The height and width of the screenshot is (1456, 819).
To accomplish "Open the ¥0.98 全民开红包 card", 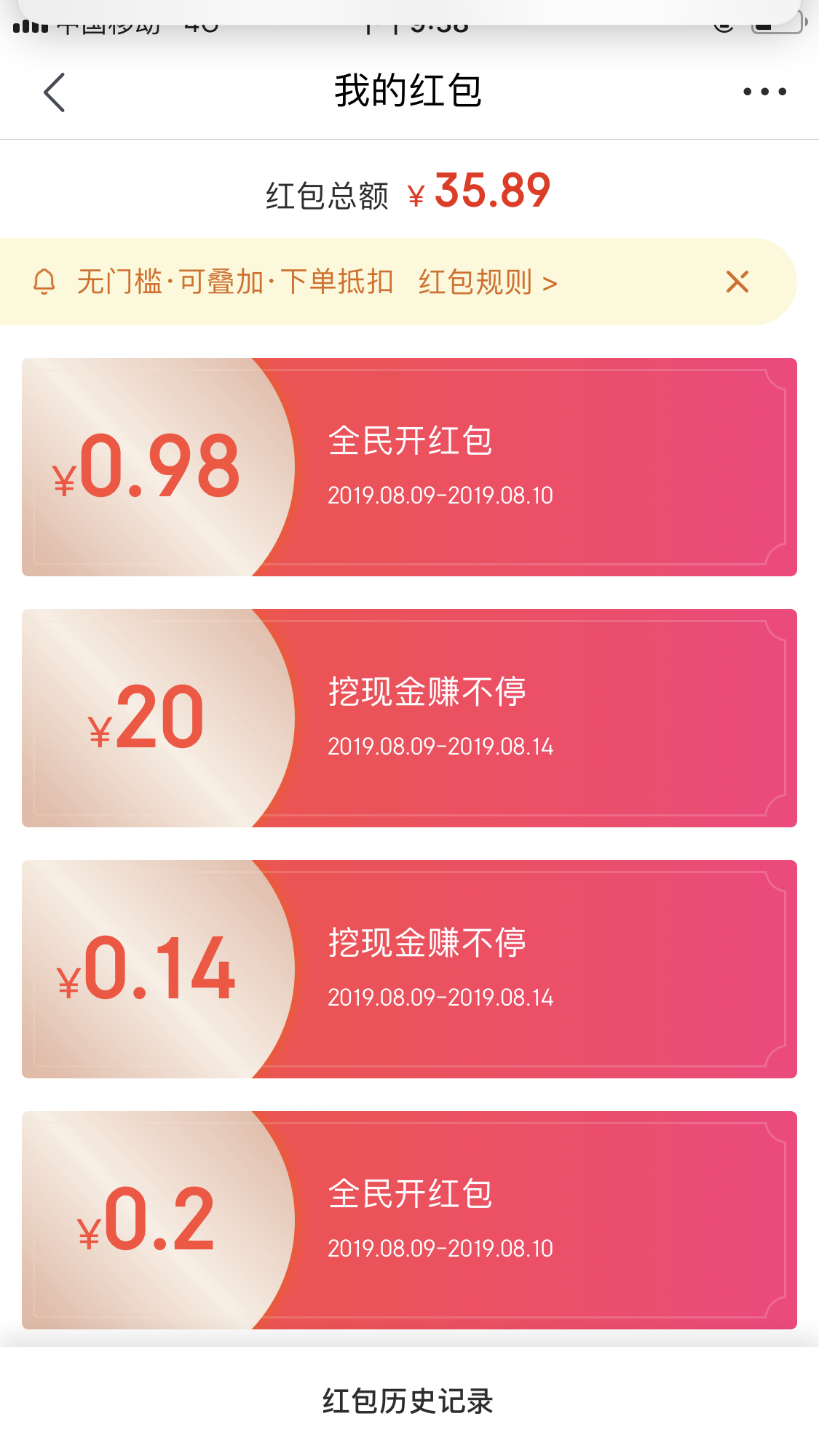I will pyautogui.click(x=409, y=467).
